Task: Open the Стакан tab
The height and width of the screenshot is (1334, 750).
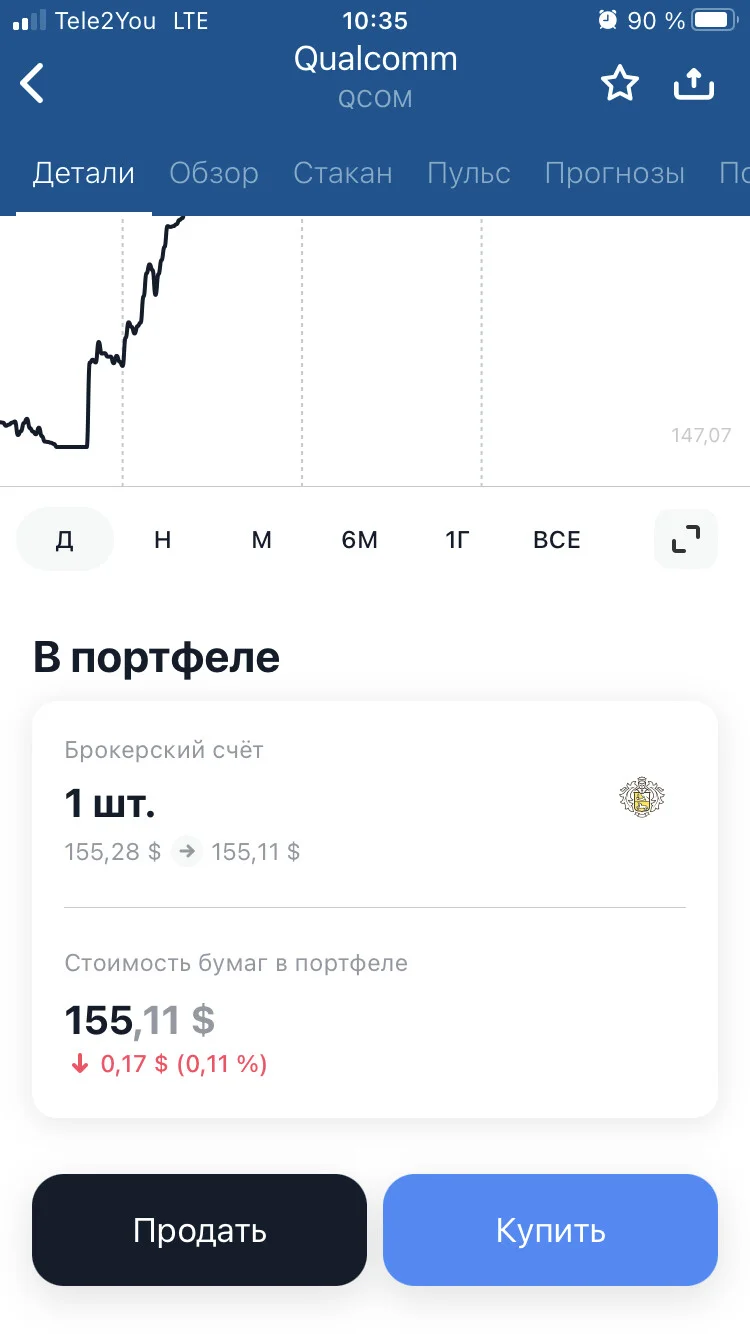Action: [343, 173]
